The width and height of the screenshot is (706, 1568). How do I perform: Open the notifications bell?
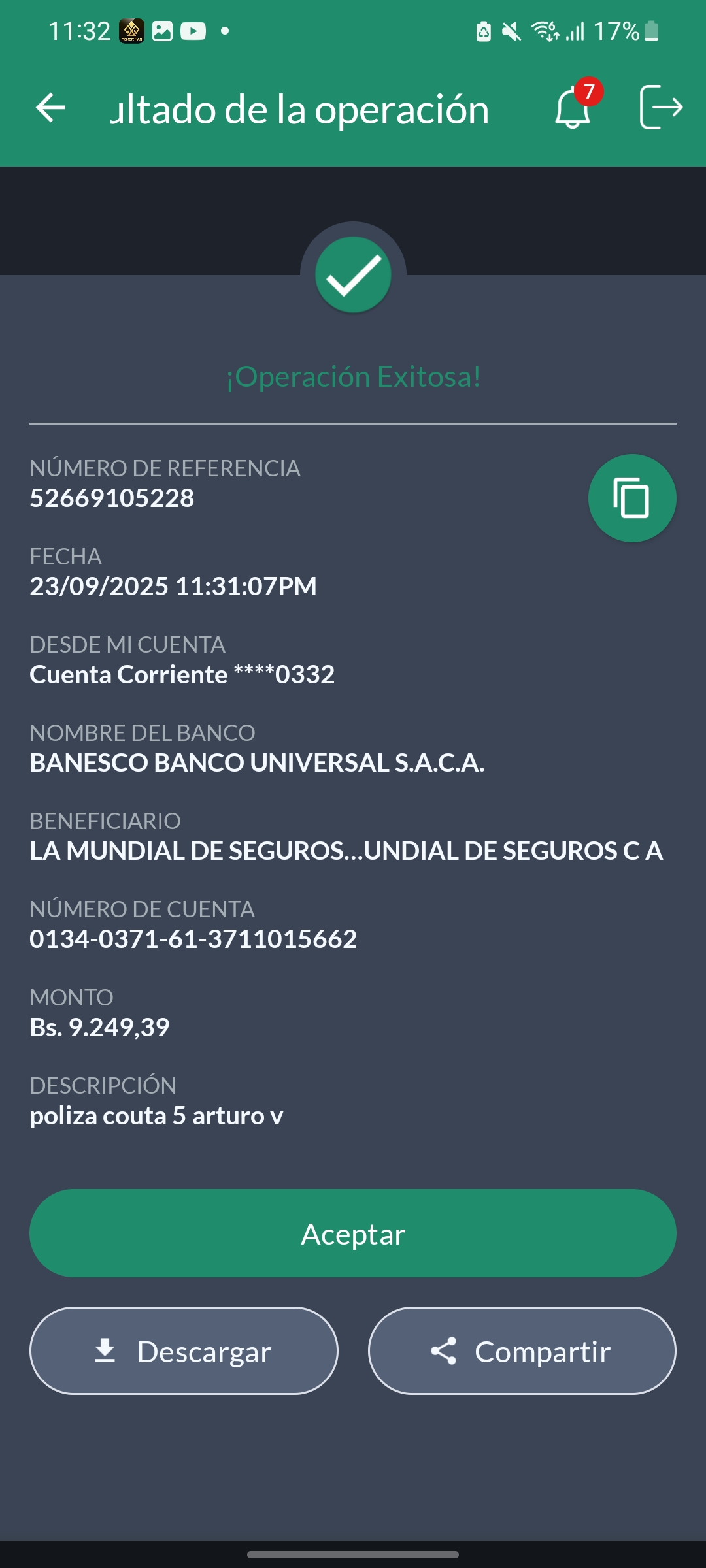573,108
